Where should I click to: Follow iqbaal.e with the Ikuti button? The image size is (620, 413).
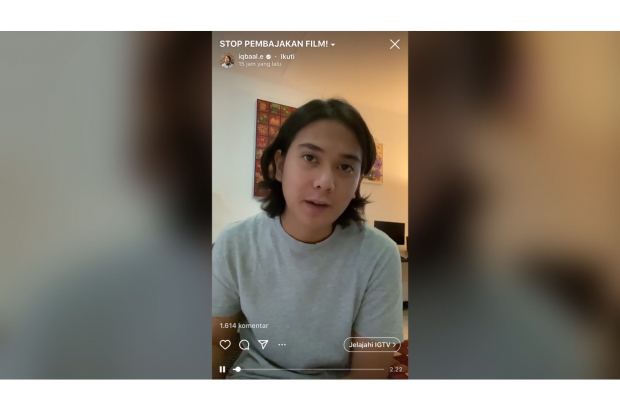click(287, 57)
